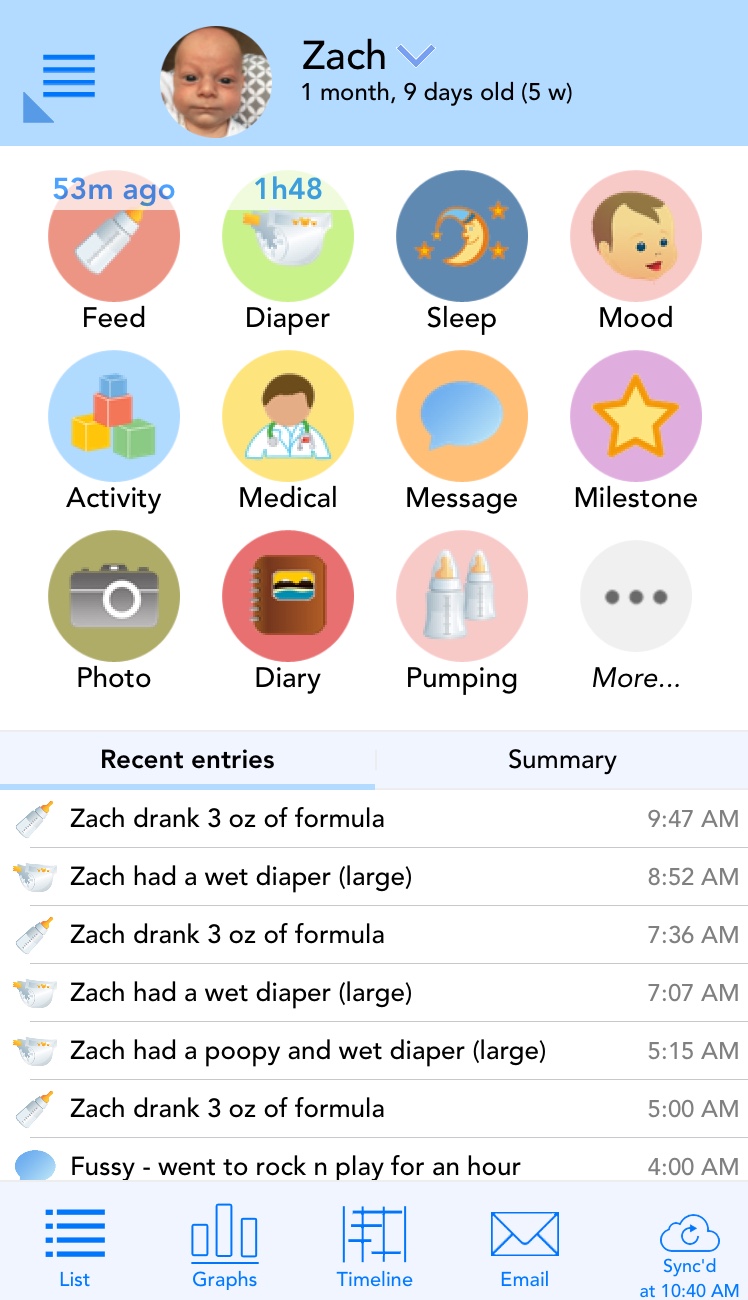Record a Pumping session
748x1300 pixels.
pos(462,596)
